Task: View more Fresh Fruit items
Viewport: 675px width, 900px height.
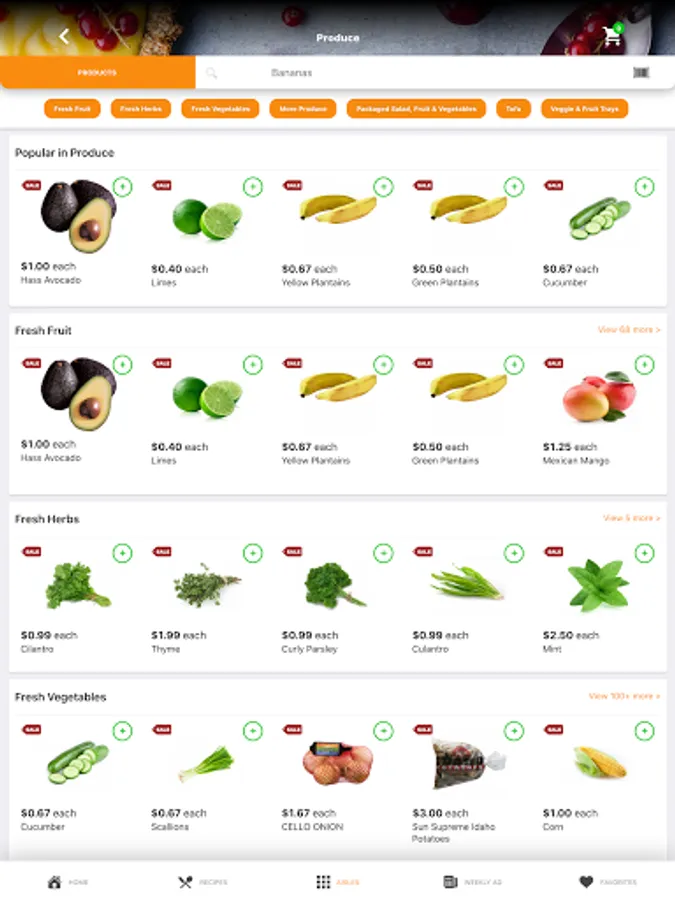Action: pos(629,329)
